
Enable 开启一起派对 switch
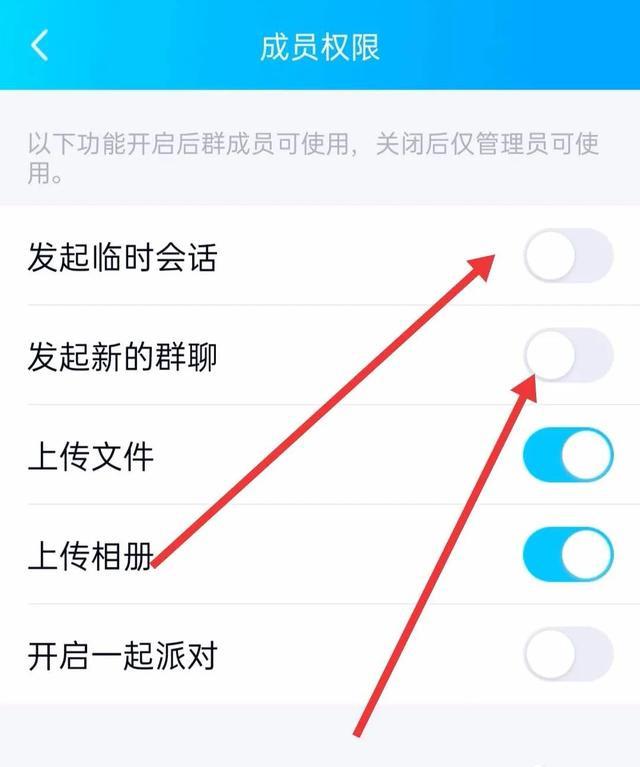567,655
